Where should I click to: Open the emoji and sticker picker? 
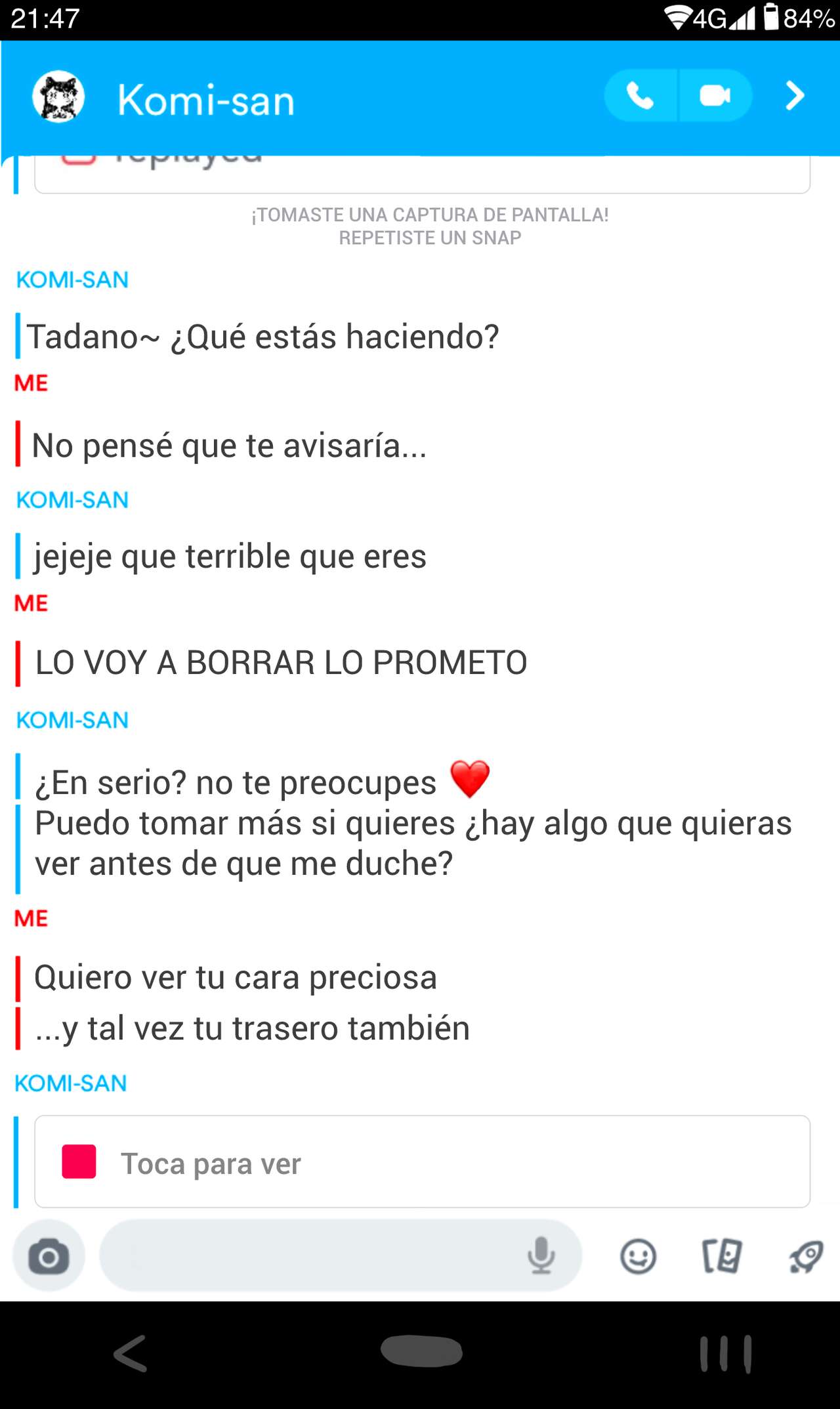click(638, 1256)
